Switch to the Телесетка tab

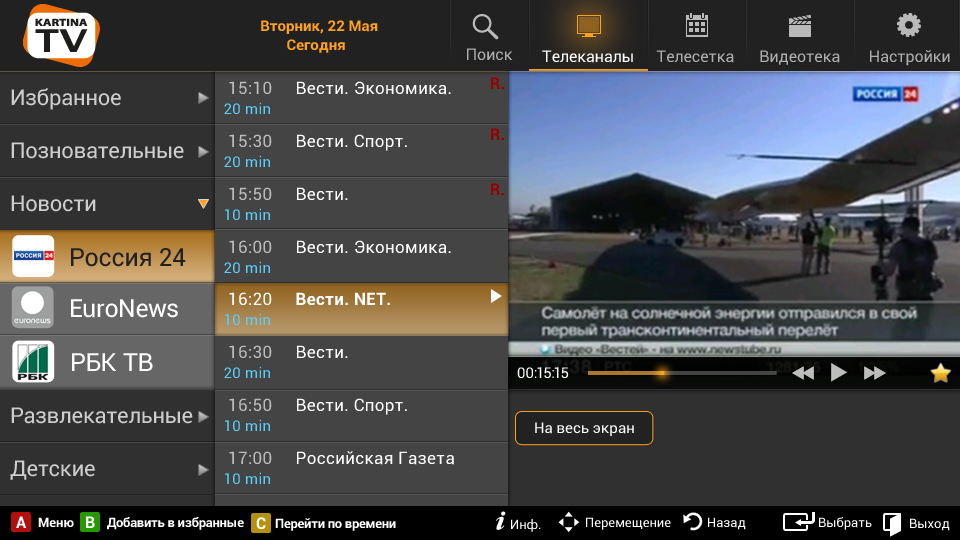click(x=695, y=36)
